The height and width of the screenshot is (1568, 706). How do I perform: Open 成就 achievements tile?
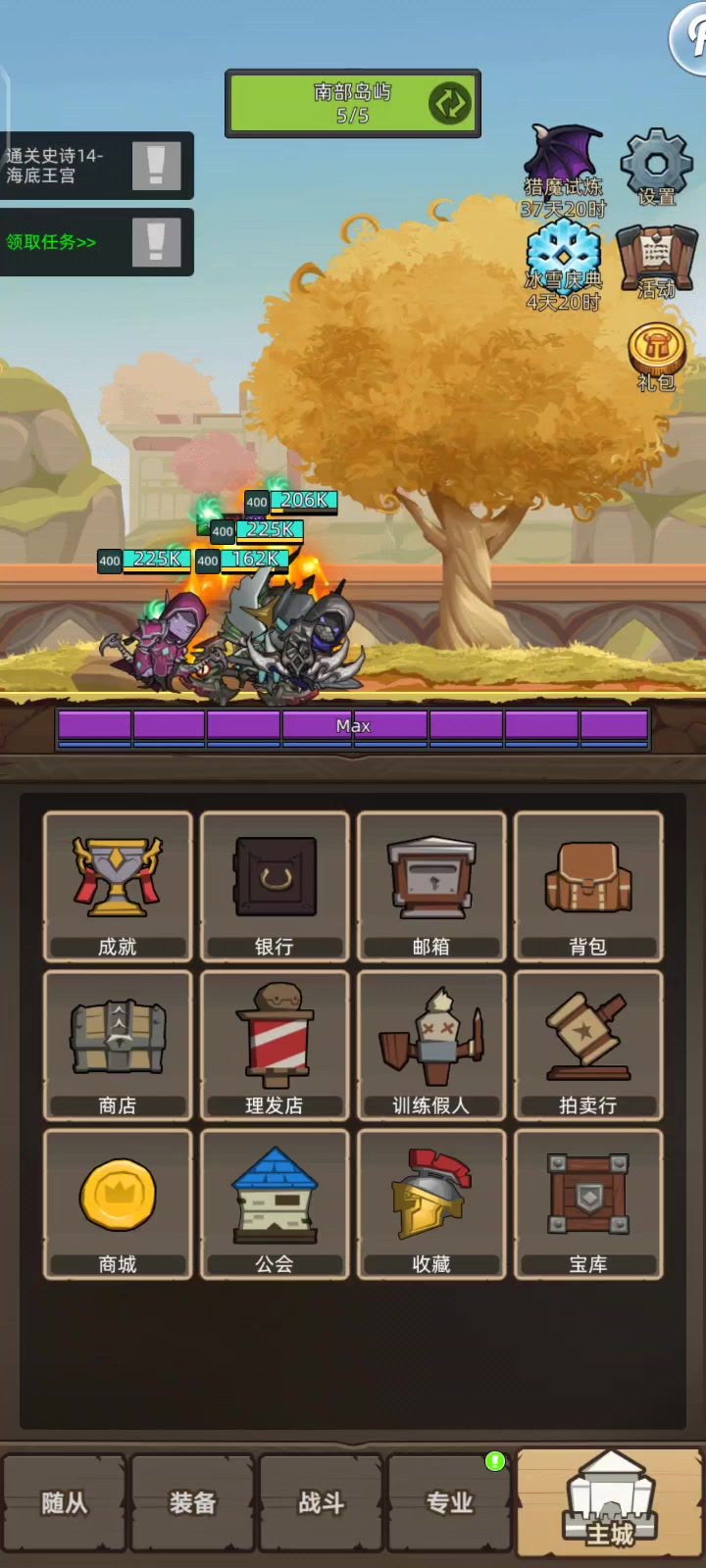(x=118, y=886)
